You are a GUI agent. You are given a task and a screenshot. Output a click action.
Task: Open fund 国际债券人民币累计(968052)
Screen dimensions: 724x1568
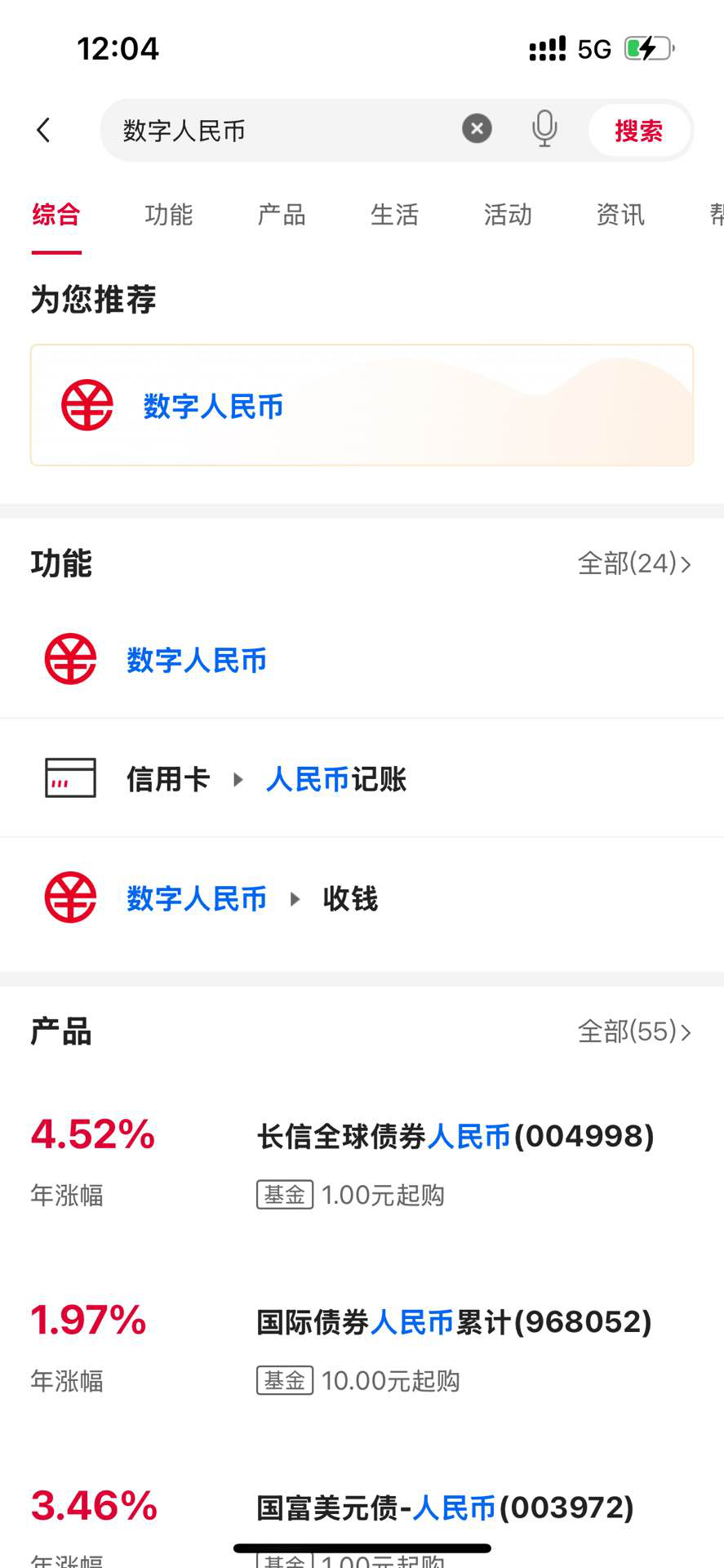(x=362, y=1349)
